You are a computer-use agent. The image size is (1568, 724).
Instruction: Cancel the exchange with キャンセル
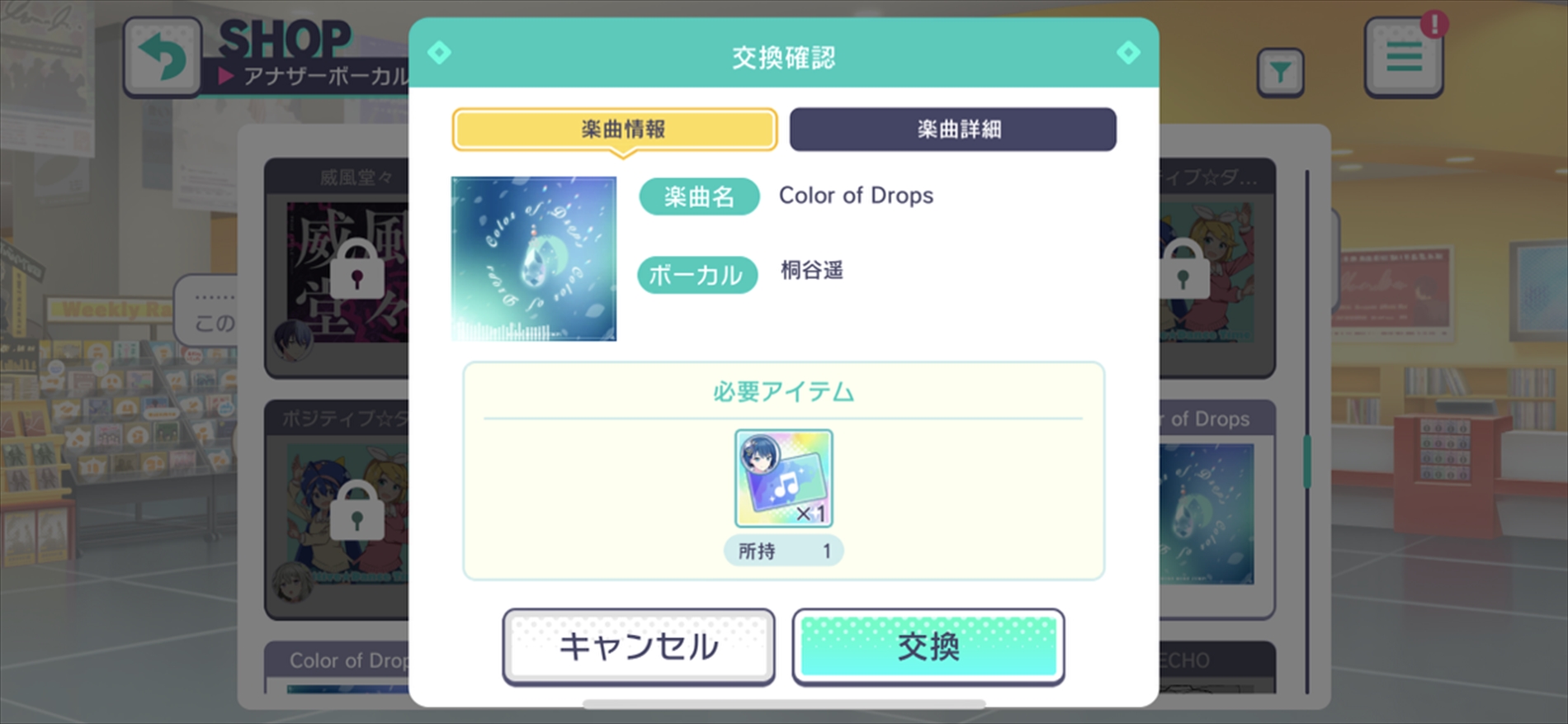[x=638, y=646]
